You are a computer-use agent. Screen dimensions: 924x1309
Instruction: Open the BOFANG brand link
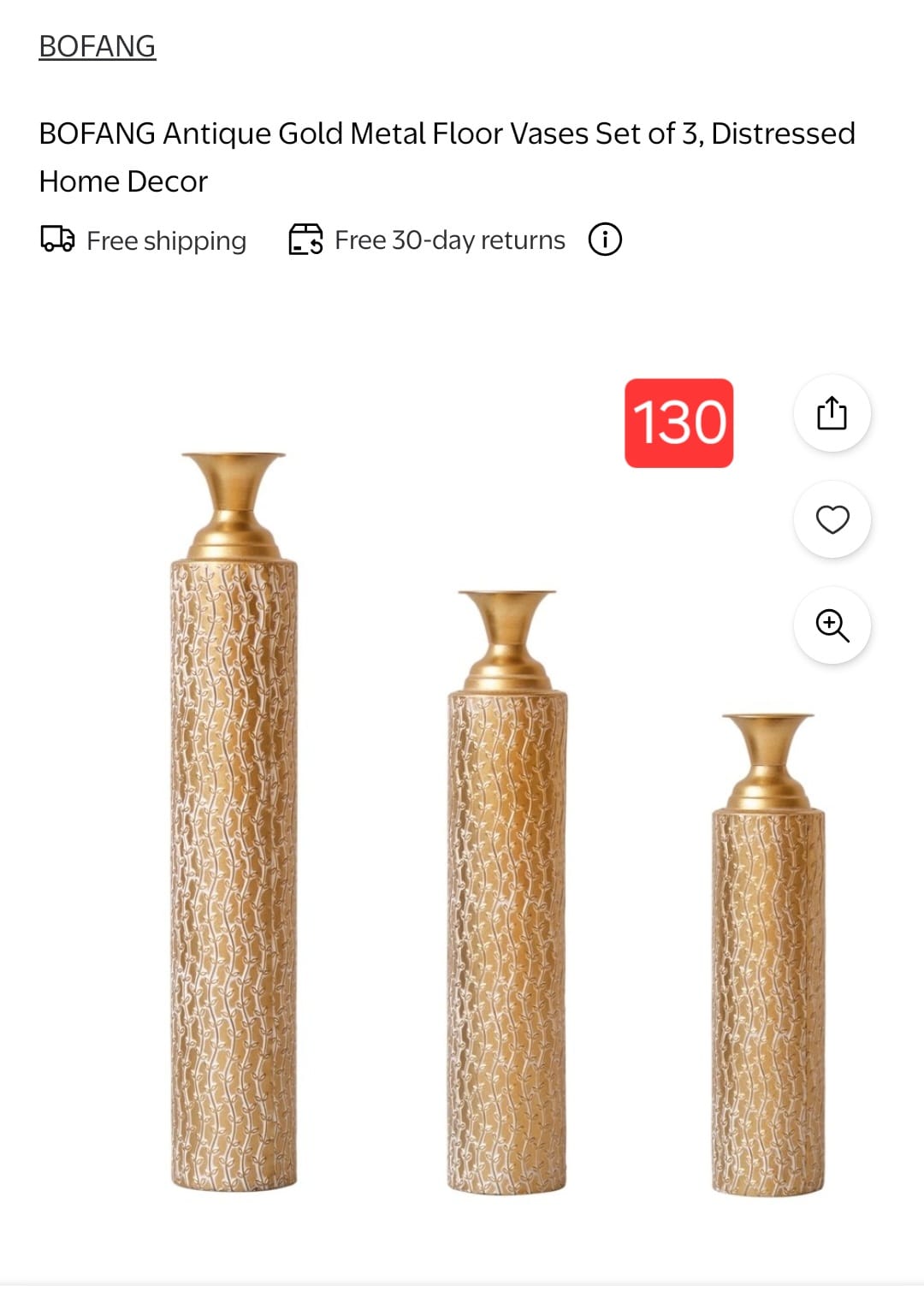click(98, 46)
